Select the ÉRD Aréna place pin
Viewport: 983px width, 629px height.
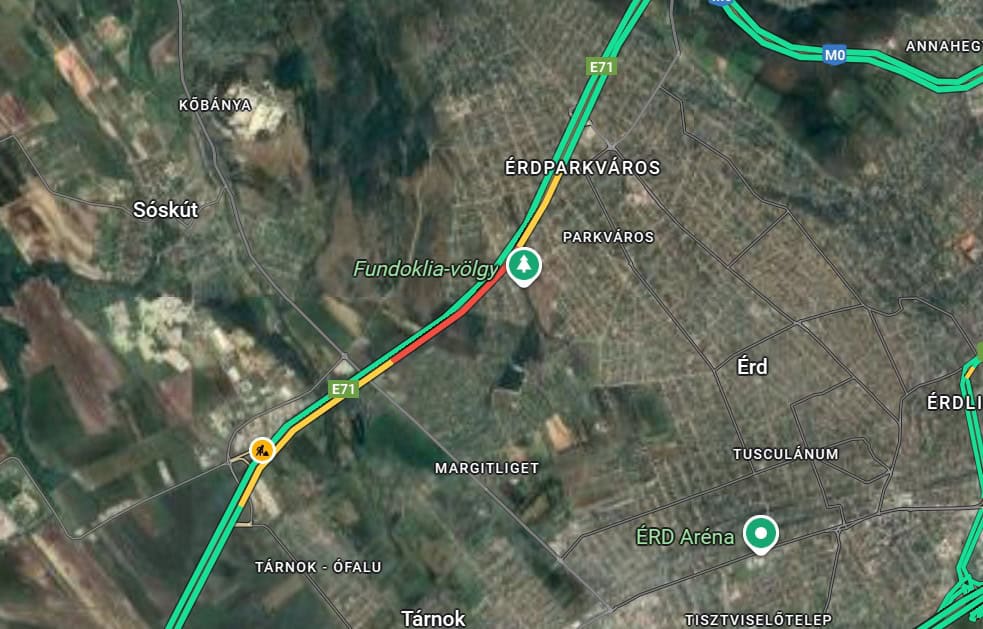pos(762,533)
